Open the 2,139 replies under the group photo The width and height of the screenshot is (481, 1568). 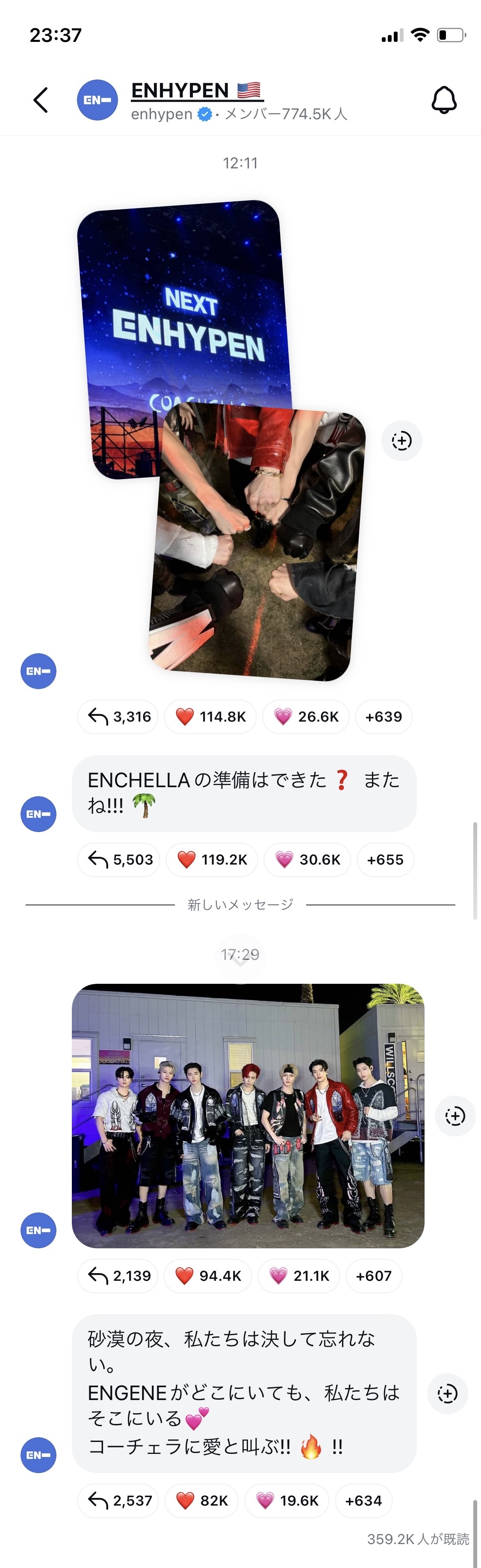[x=118, y=1276]
